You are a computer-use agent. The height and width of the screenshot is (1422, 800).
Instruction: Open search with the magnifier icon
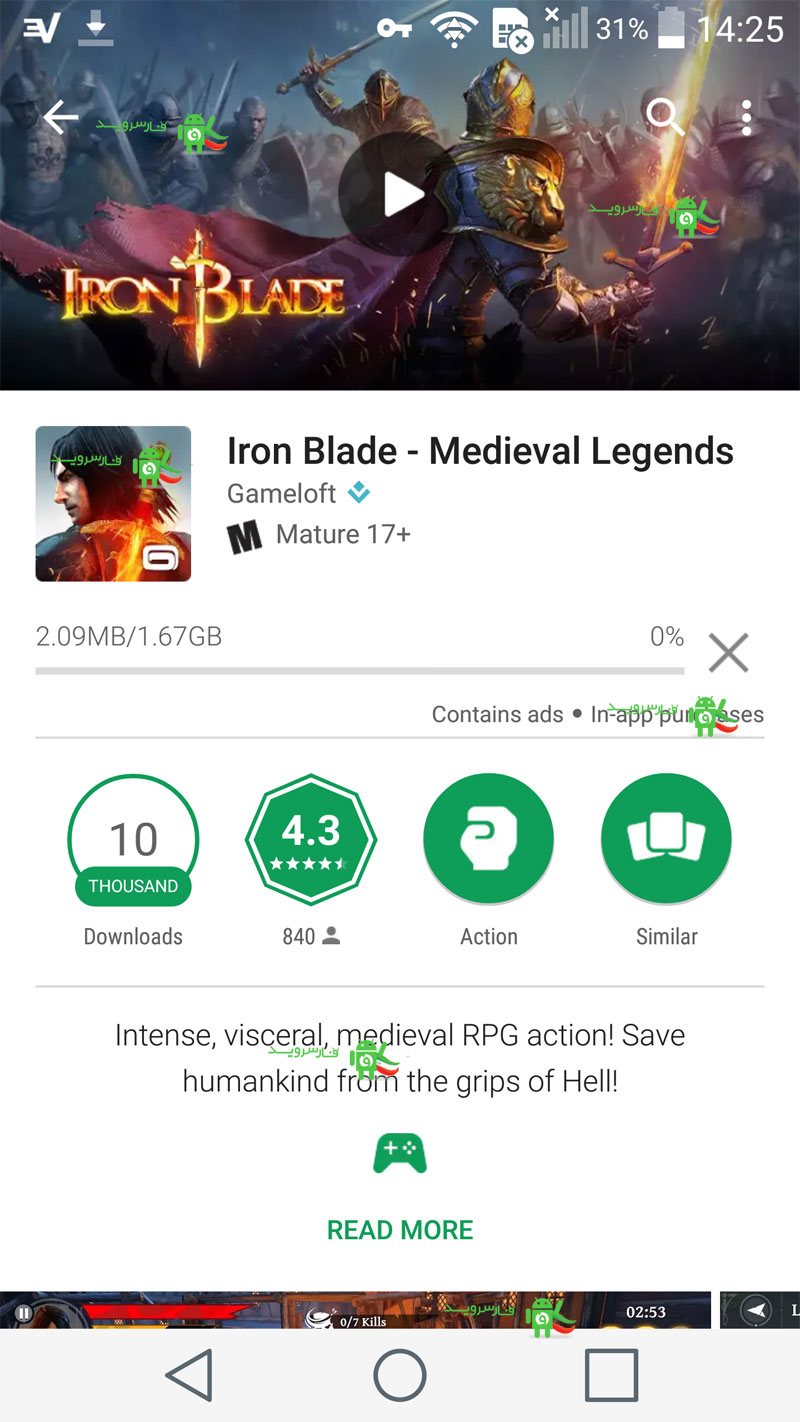tap(665, 118)
